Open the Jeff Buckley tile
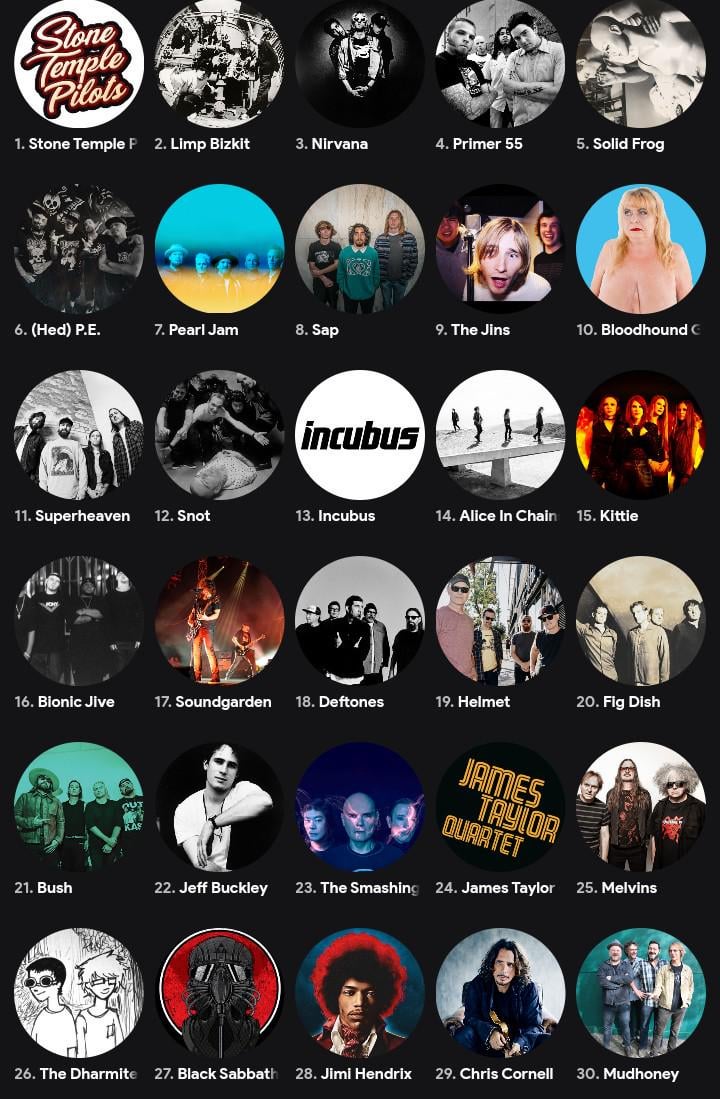This screenshot has height=1099, width=720. 219,807
